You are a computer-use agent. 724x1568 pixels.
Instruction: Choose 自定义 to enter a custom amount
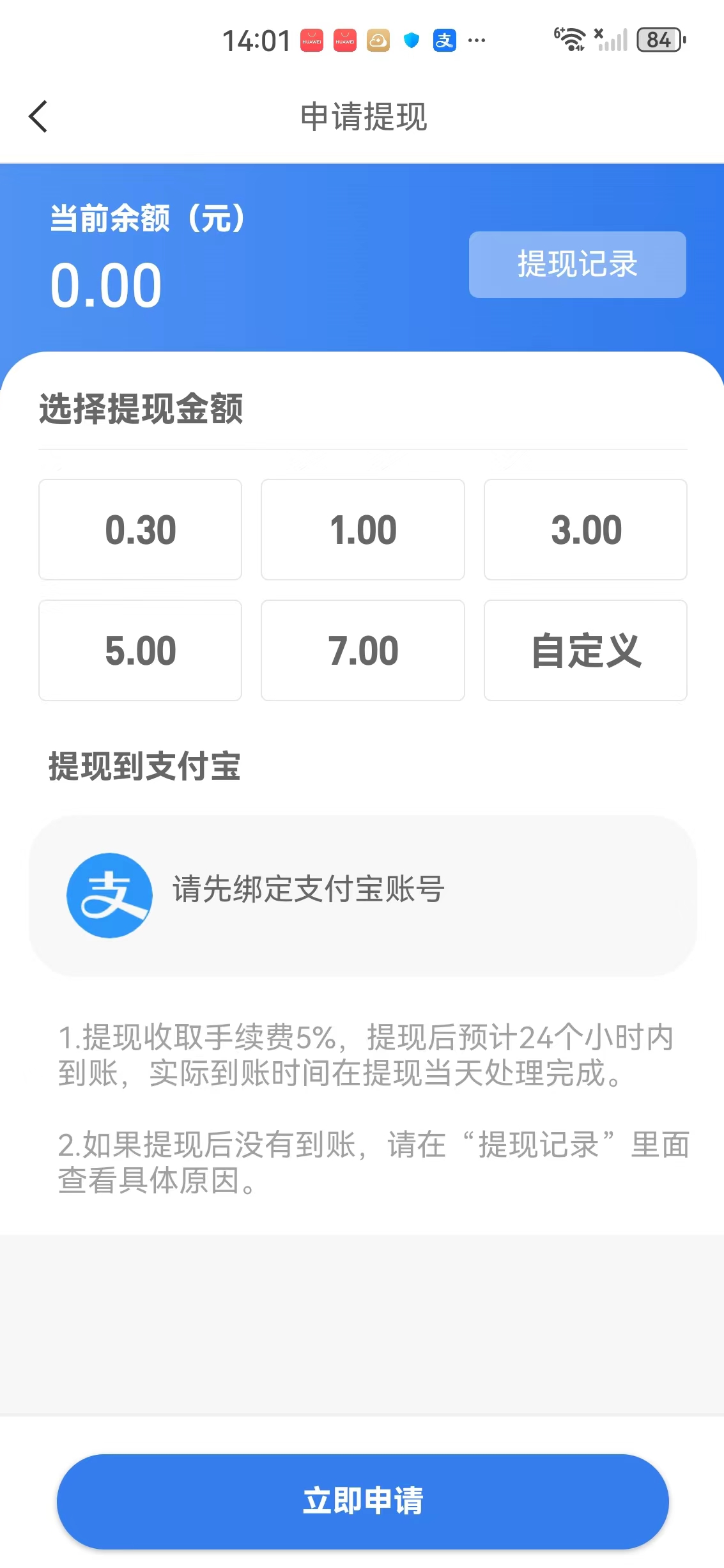[585, 649]
